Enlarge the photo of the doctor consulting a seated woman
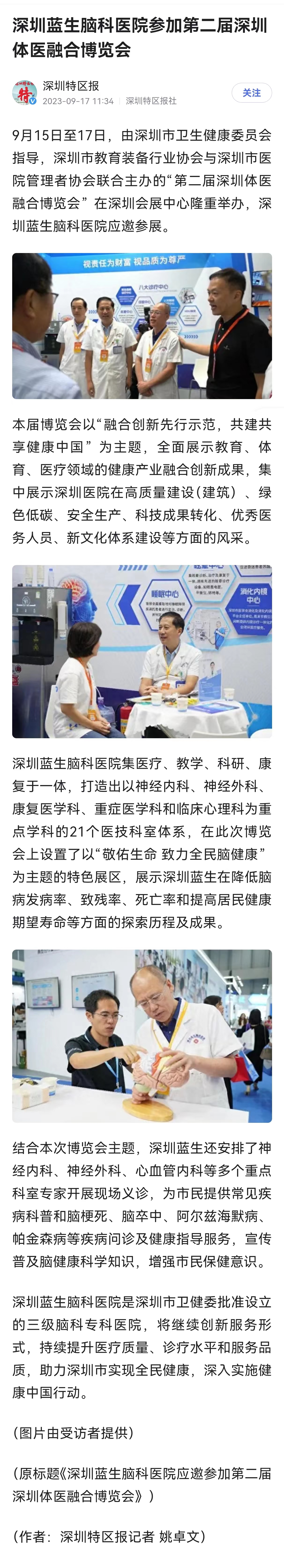Screen dimensions: 284x1568 [x=142, y=651]
